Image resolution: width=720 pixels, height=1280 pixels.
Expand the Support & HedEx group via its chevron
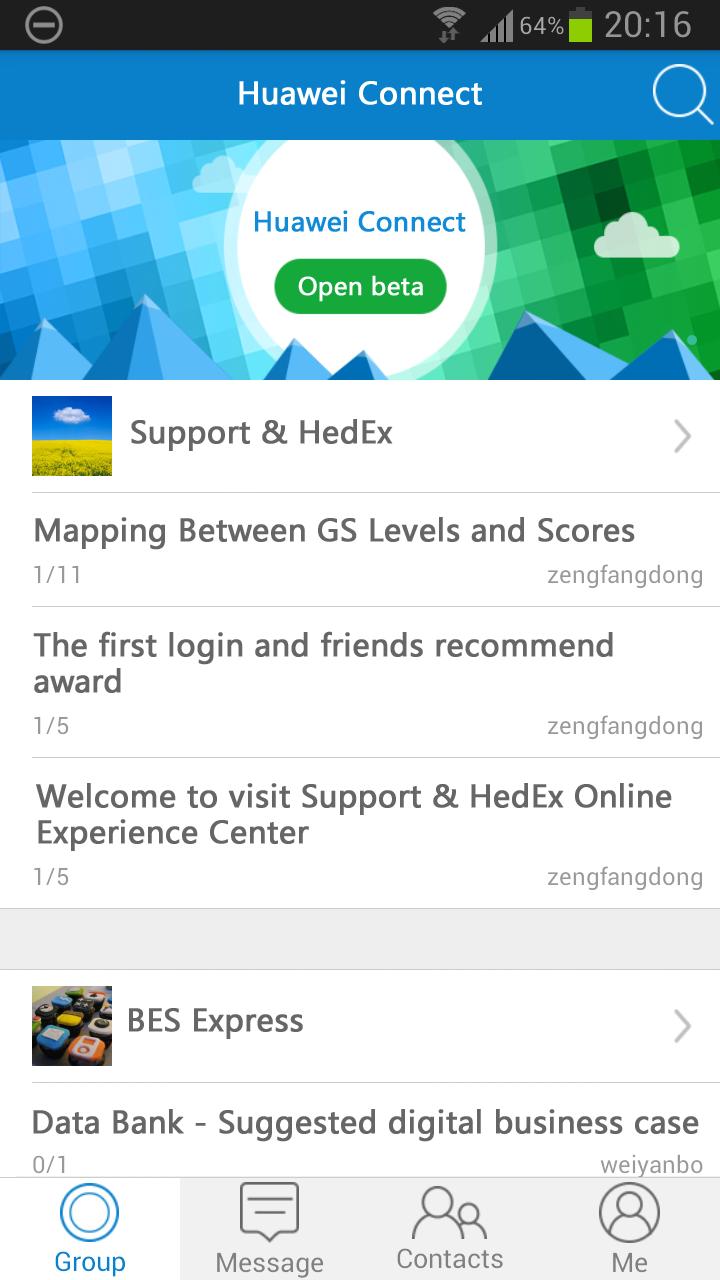click(682, 435)
